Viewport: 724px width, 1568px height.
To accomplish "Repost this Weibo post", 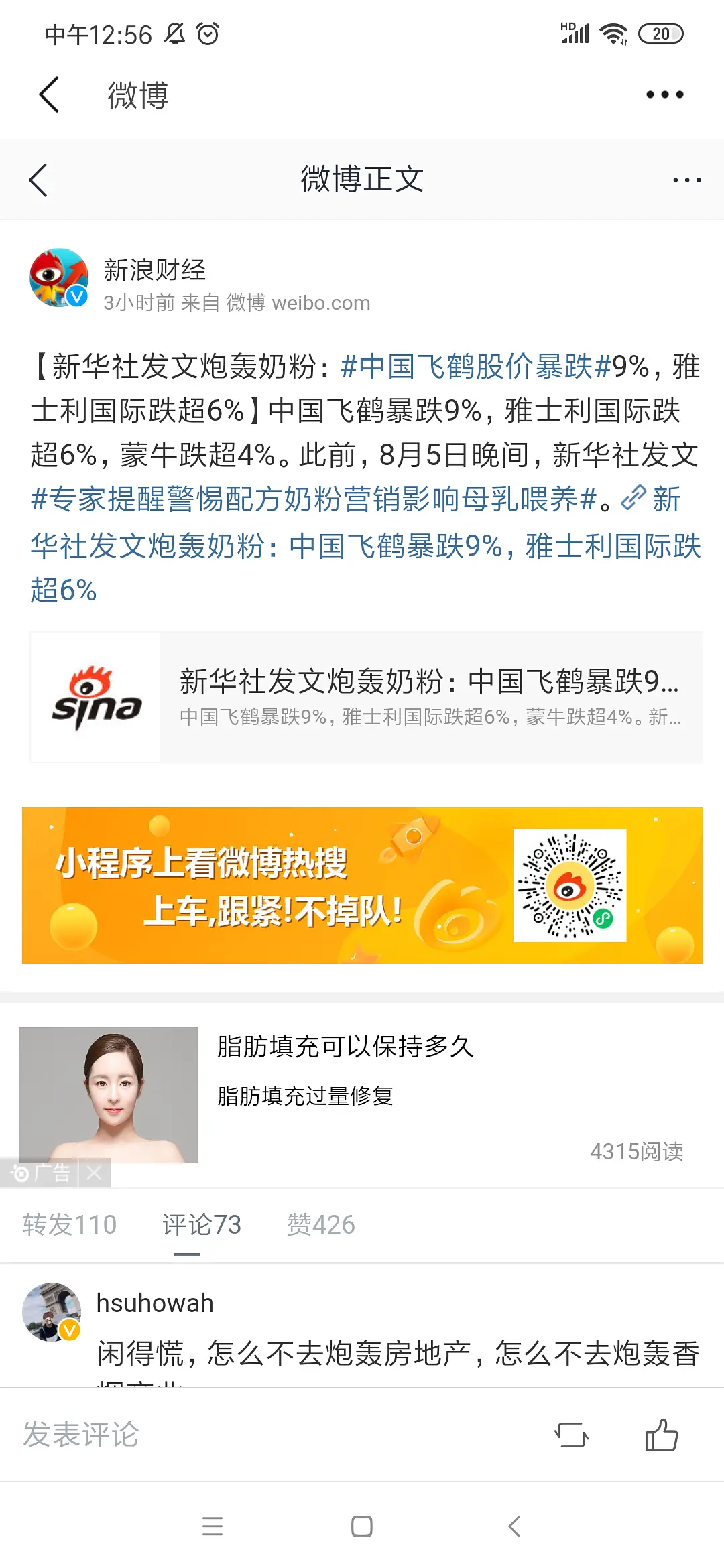I will point(571,1435).
